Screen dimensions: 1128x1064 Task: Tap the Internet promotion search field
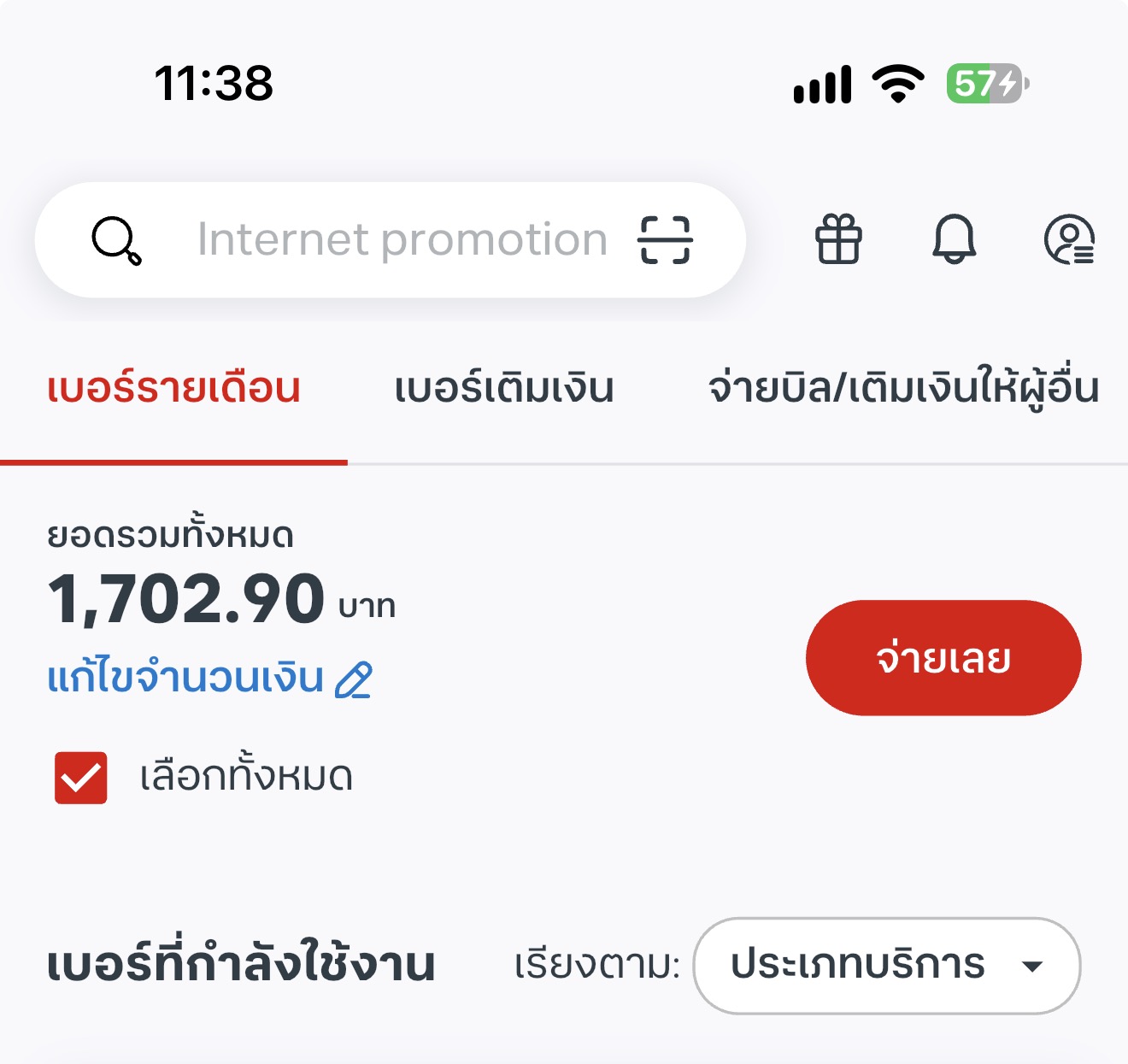click(x=390, y=239)
